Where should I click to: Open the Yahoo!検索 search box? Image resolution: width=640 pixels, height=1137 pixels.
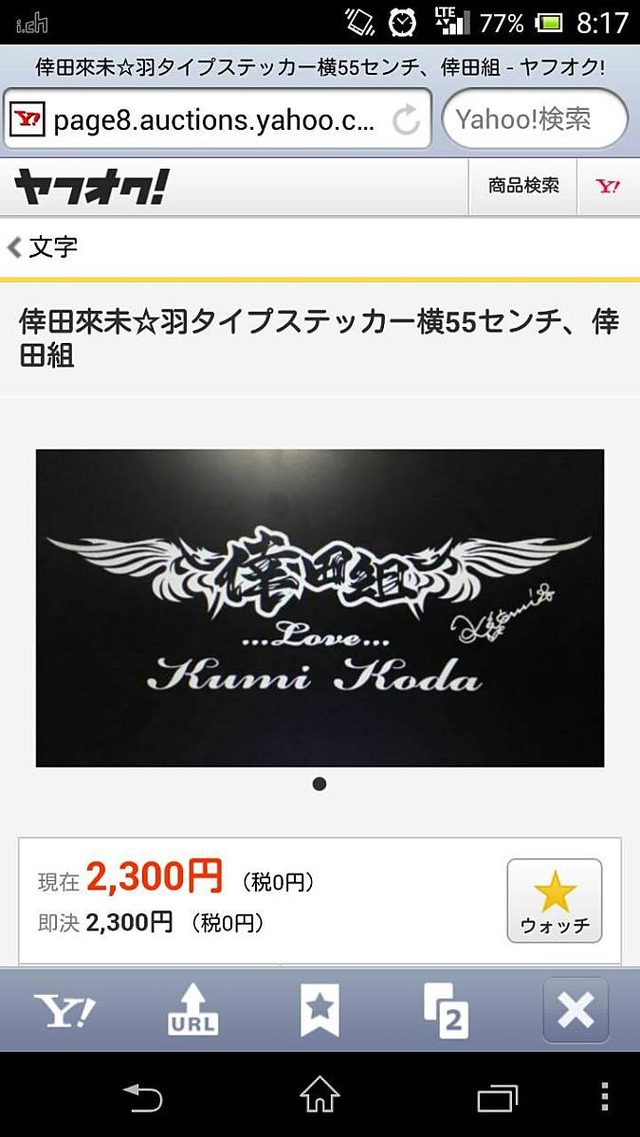(x=535, y=121)
